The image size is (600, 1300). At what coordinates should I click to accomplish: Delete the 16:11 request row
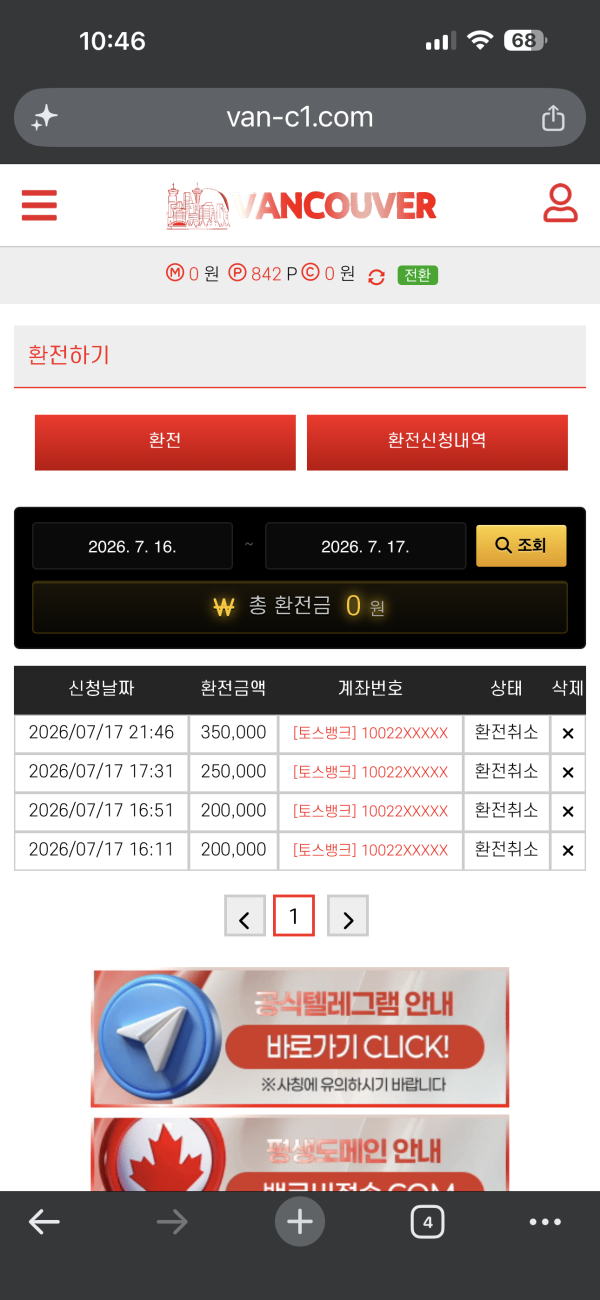568,850
